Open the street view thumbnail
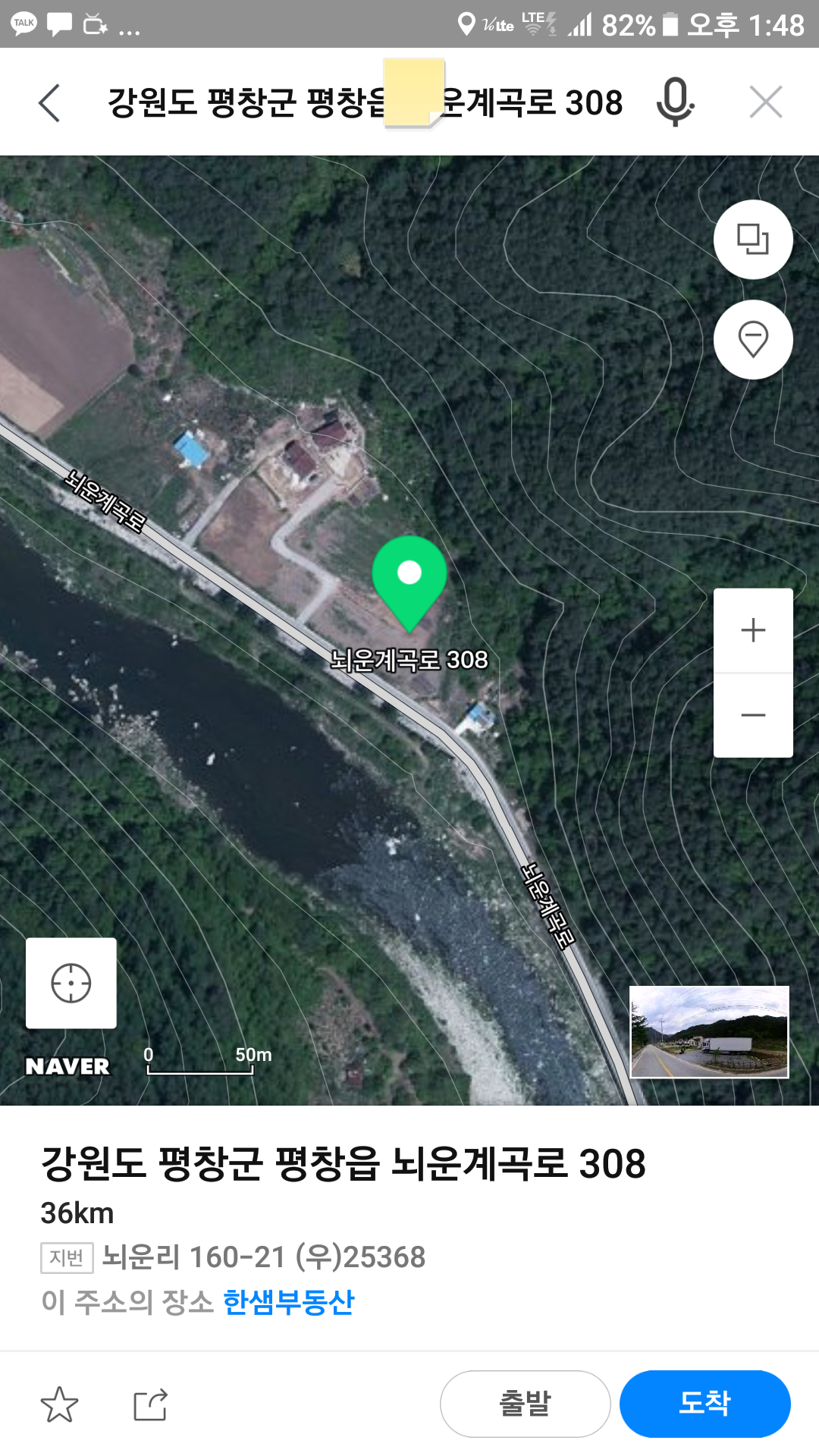This screenshot has height=1456, width=819. 709,1031
